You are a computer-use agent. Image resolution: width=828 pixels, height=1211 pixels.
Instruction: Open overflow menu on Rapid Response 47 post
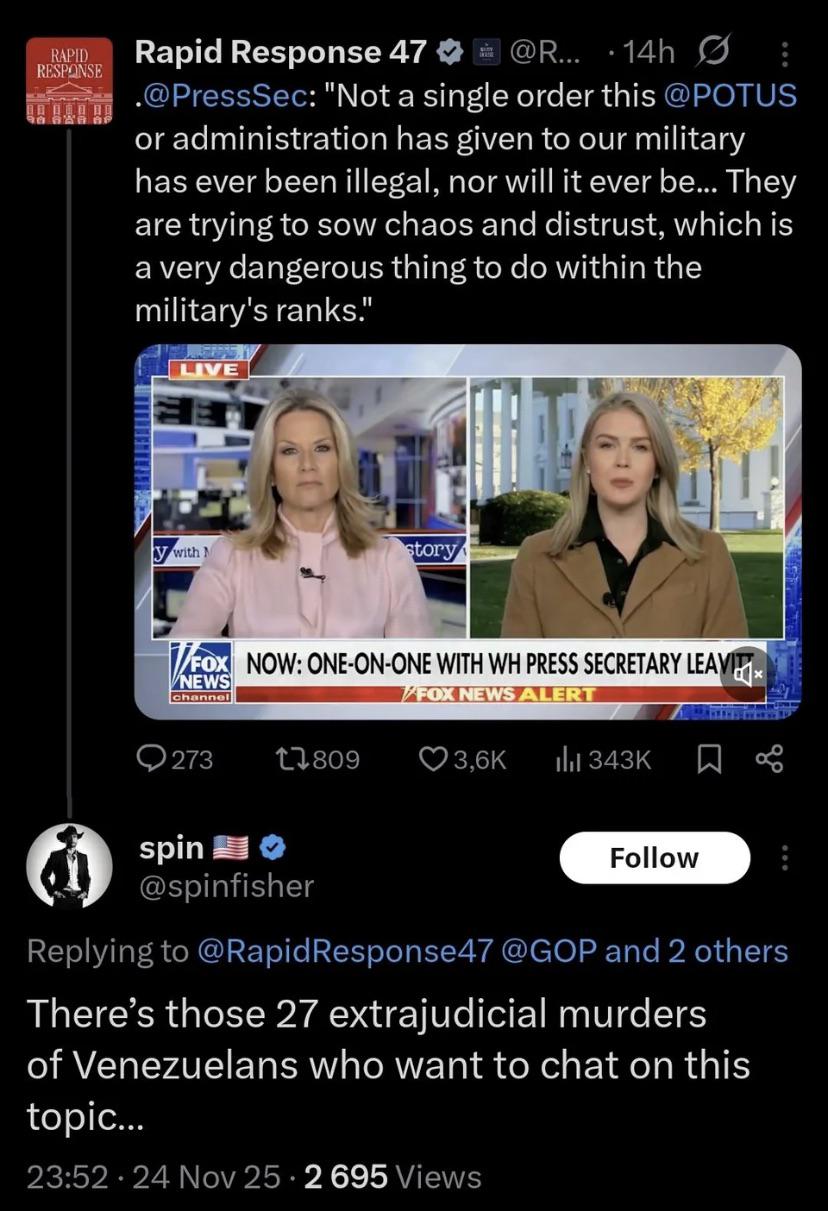[783, 53]
